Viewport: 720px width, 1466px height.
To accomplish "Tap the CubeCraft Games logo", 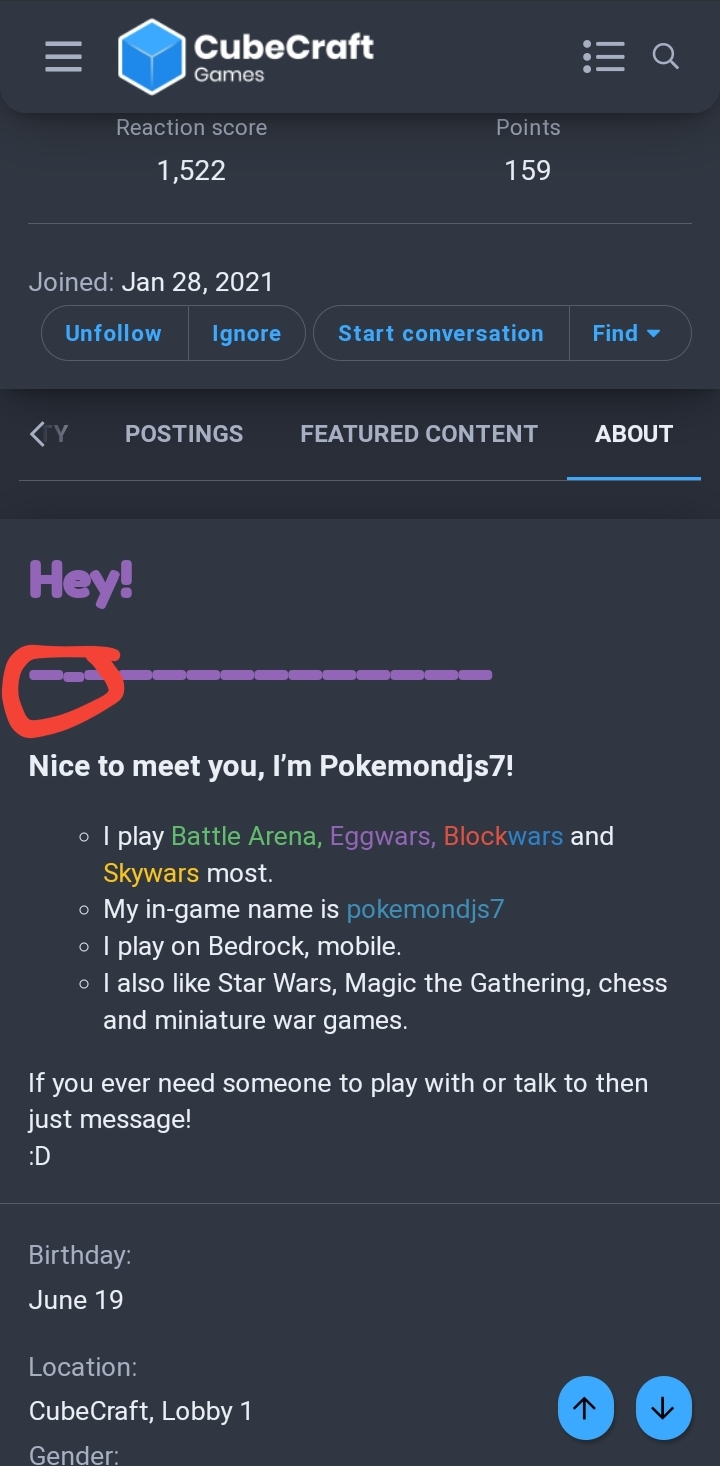I will 246,57.
